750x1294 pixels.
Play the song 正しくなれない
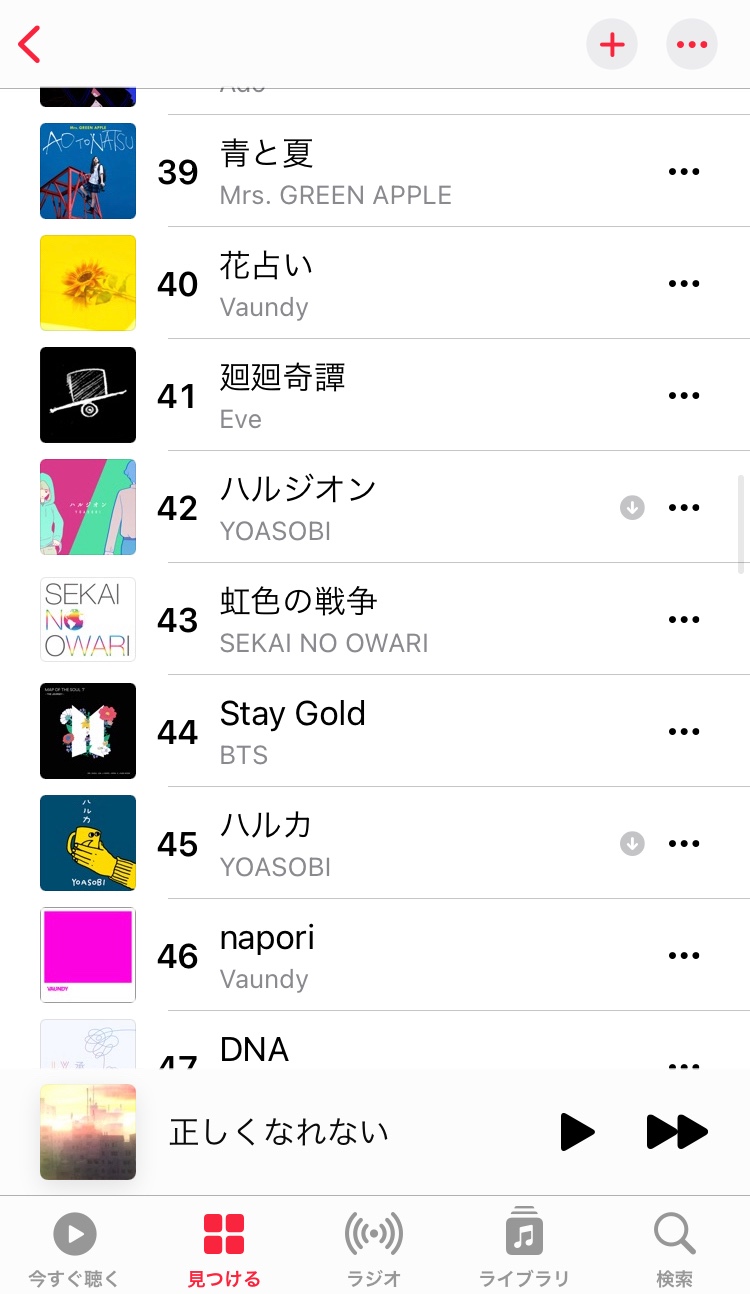pyautogui.click(x=577, y=1132)
